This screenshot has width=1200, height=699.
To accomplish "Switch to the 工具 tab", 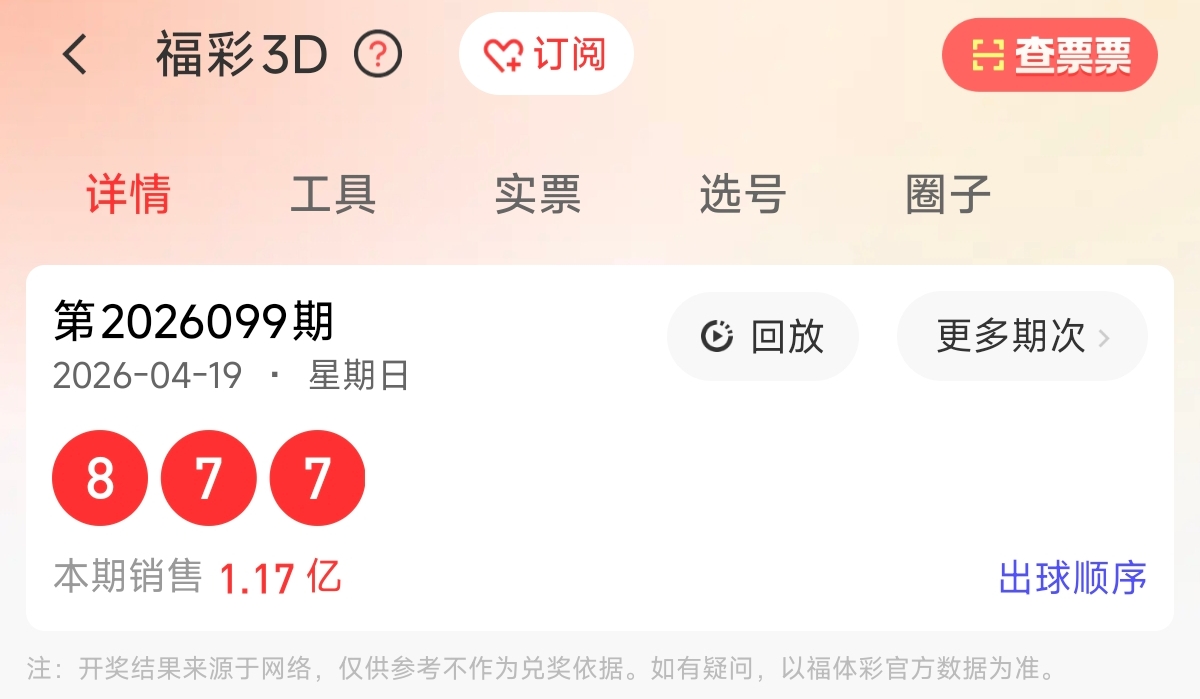I will tap(333, 194).
